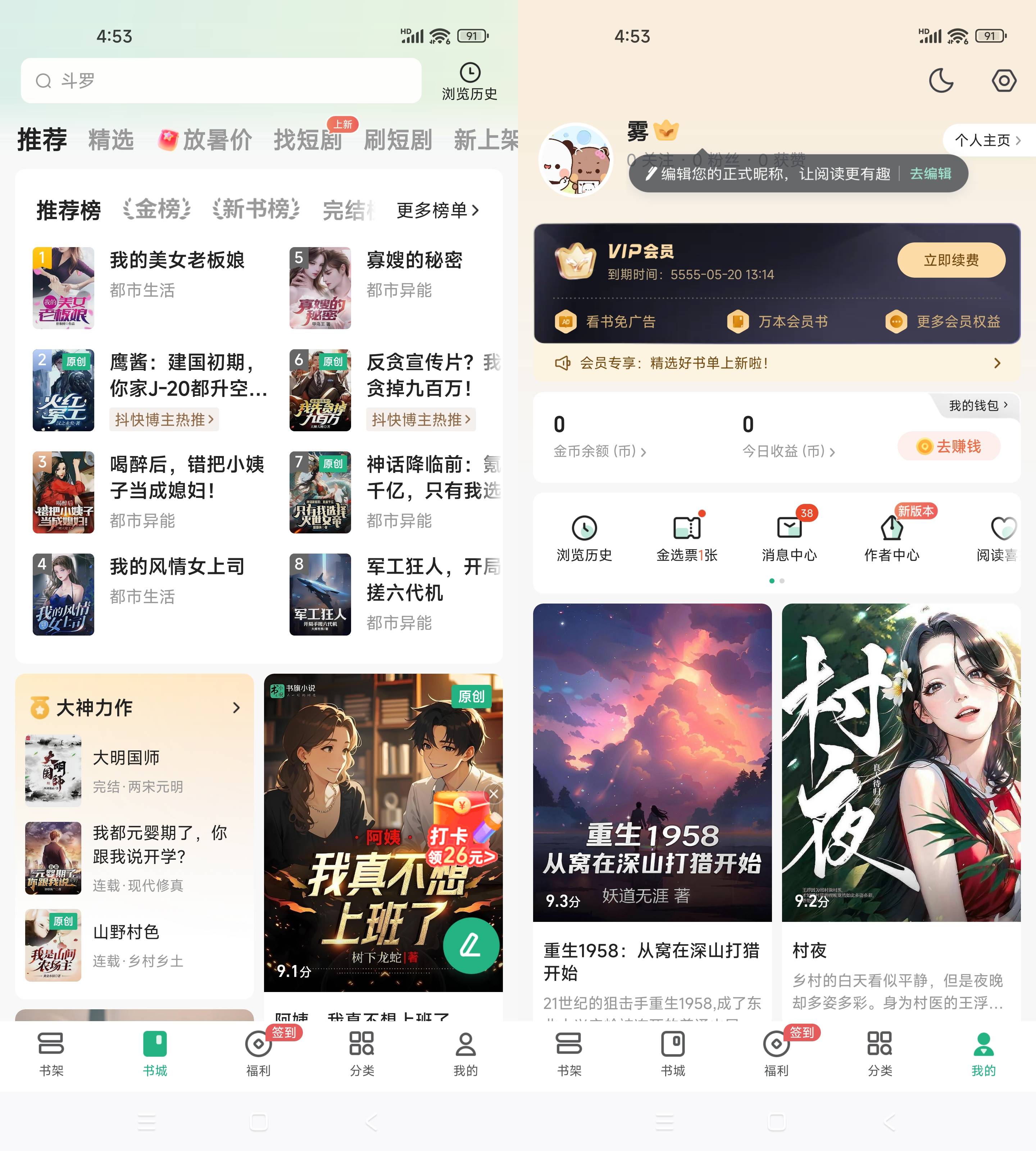The height and width of the screenshot is (1151, 1036).
Task: Open 消息中心 with 38 unread
Action: (x=789, y=537)
